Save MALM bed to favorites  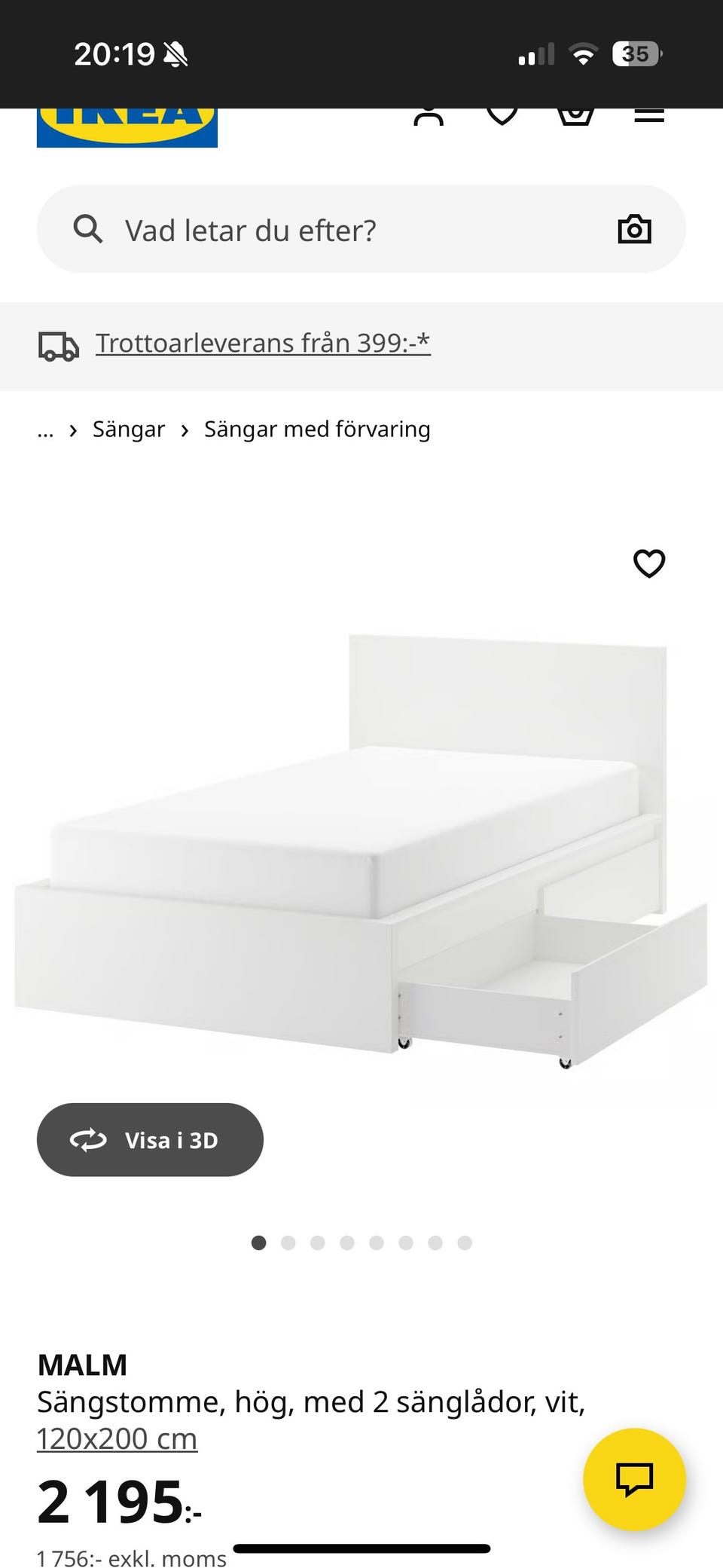coord(649,564)
